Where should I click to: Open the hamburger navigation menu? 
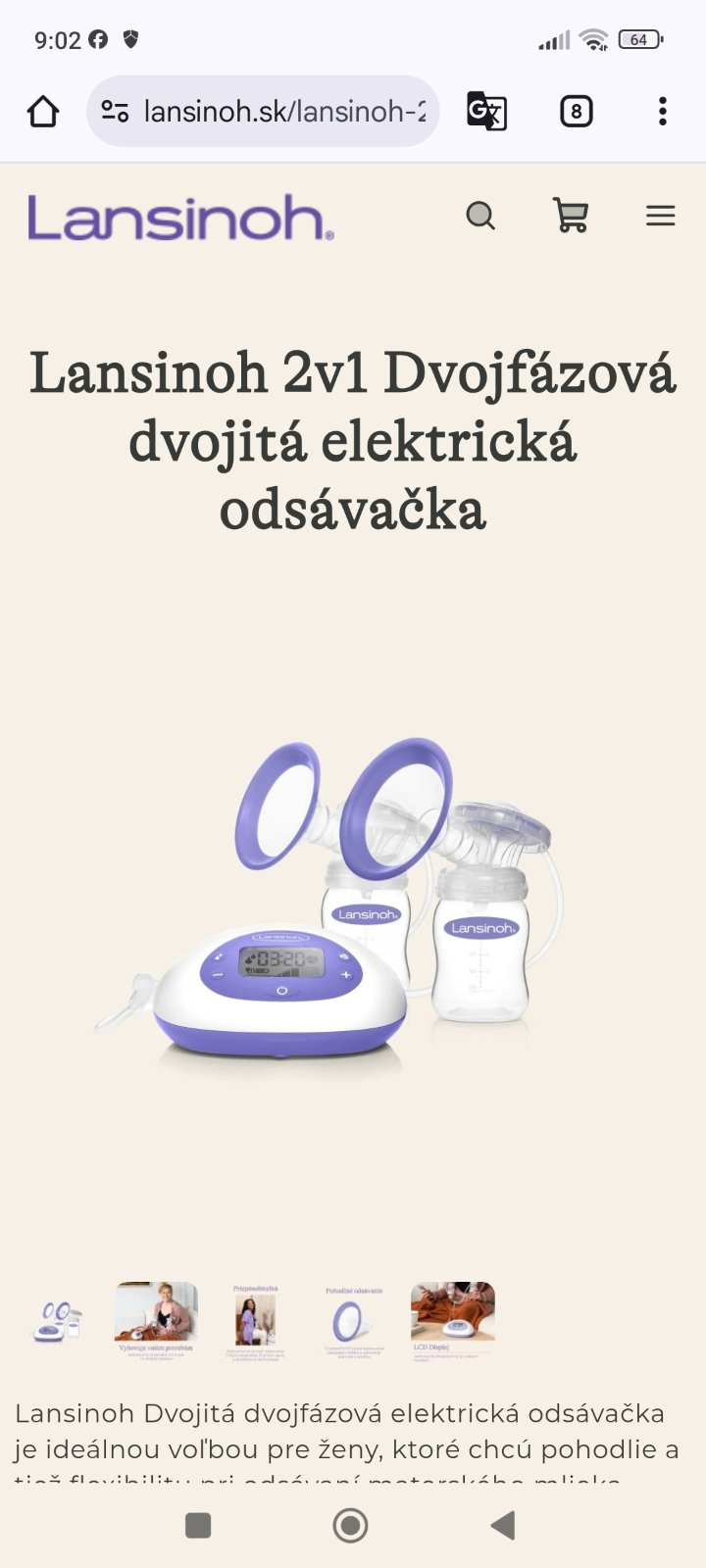pyautogui.click(x=661, y=216)
